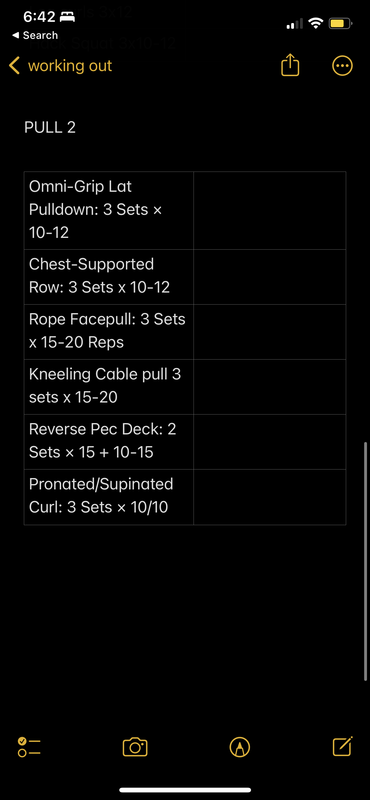The image size is (370, 800).
Task: Go back to the working out folder
Action: 60,66
